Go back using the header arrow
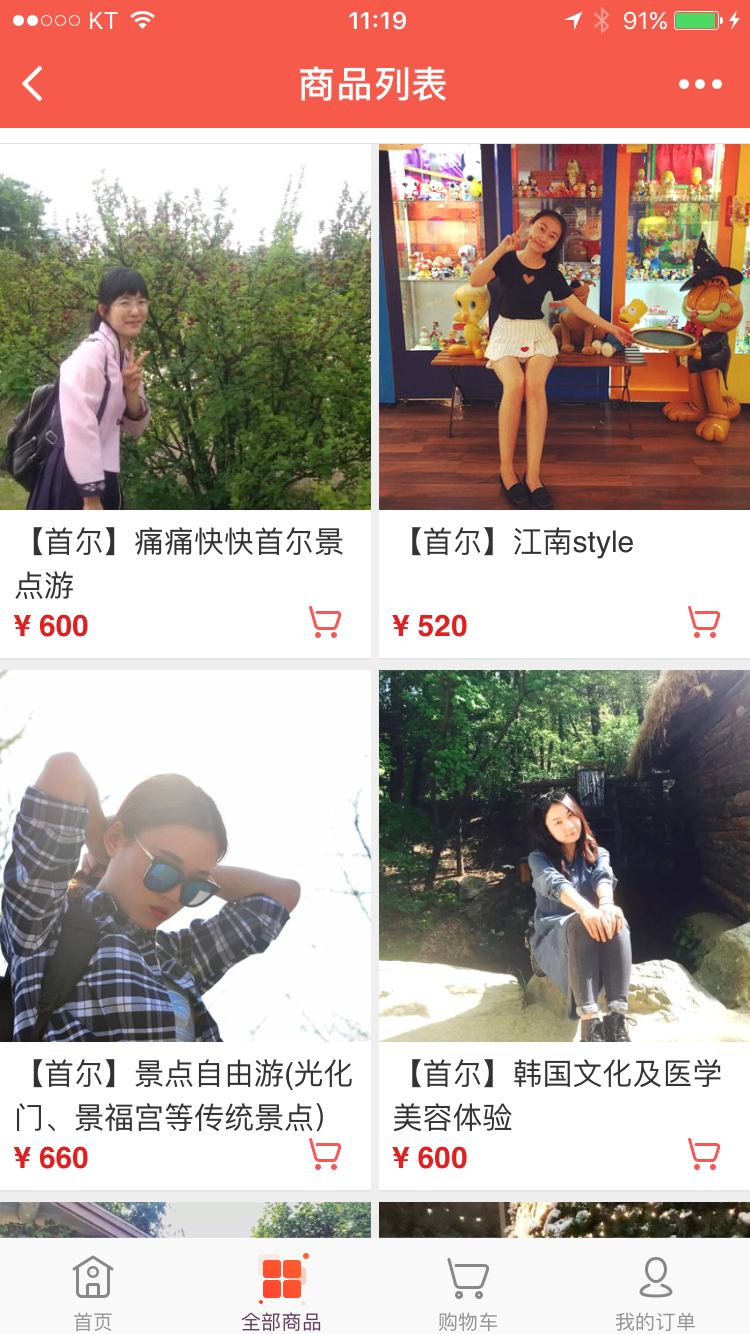Image resolution: width=750 pixels, height=1334 pixels. (33, 84)
